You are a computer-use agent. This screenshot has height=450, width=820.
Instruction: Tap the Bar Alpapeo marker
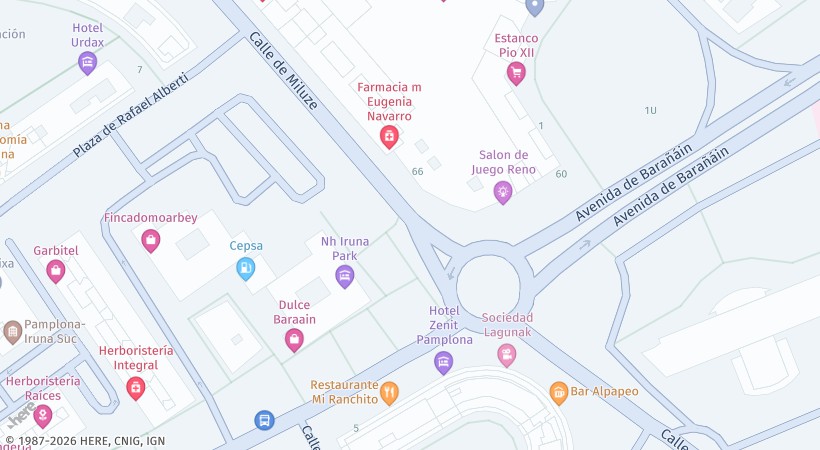(559, 392)
